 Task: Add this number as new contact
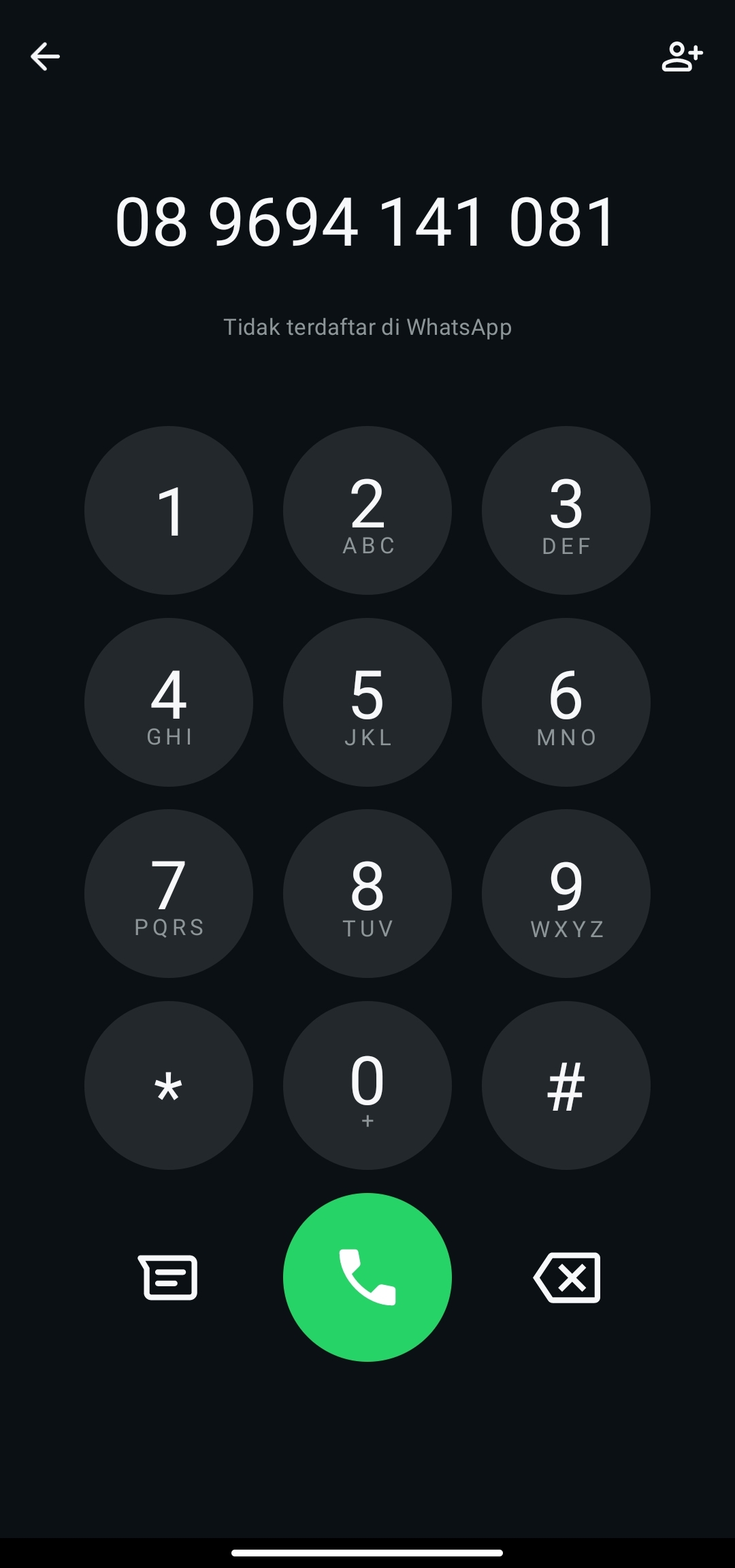pos(682,56)
